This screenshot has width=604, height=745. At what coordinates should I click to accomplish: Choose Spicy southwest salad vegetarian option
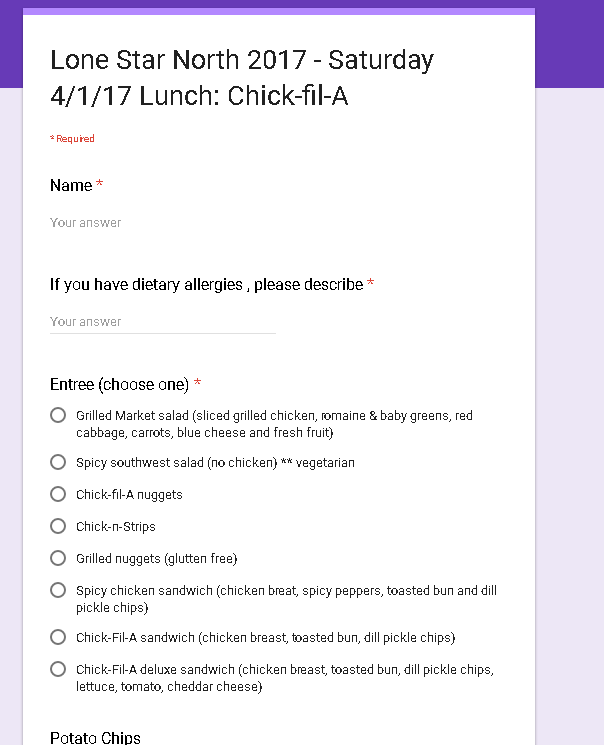point(58,462)
